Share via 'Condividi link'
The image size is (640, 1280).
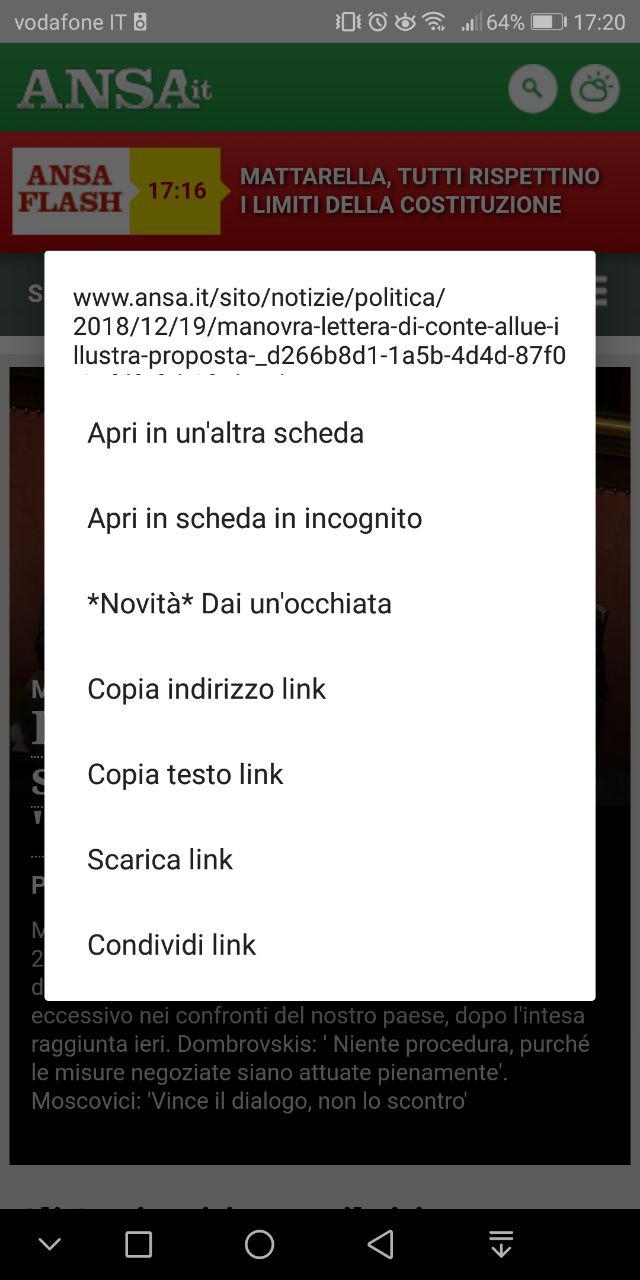(320, 945)
